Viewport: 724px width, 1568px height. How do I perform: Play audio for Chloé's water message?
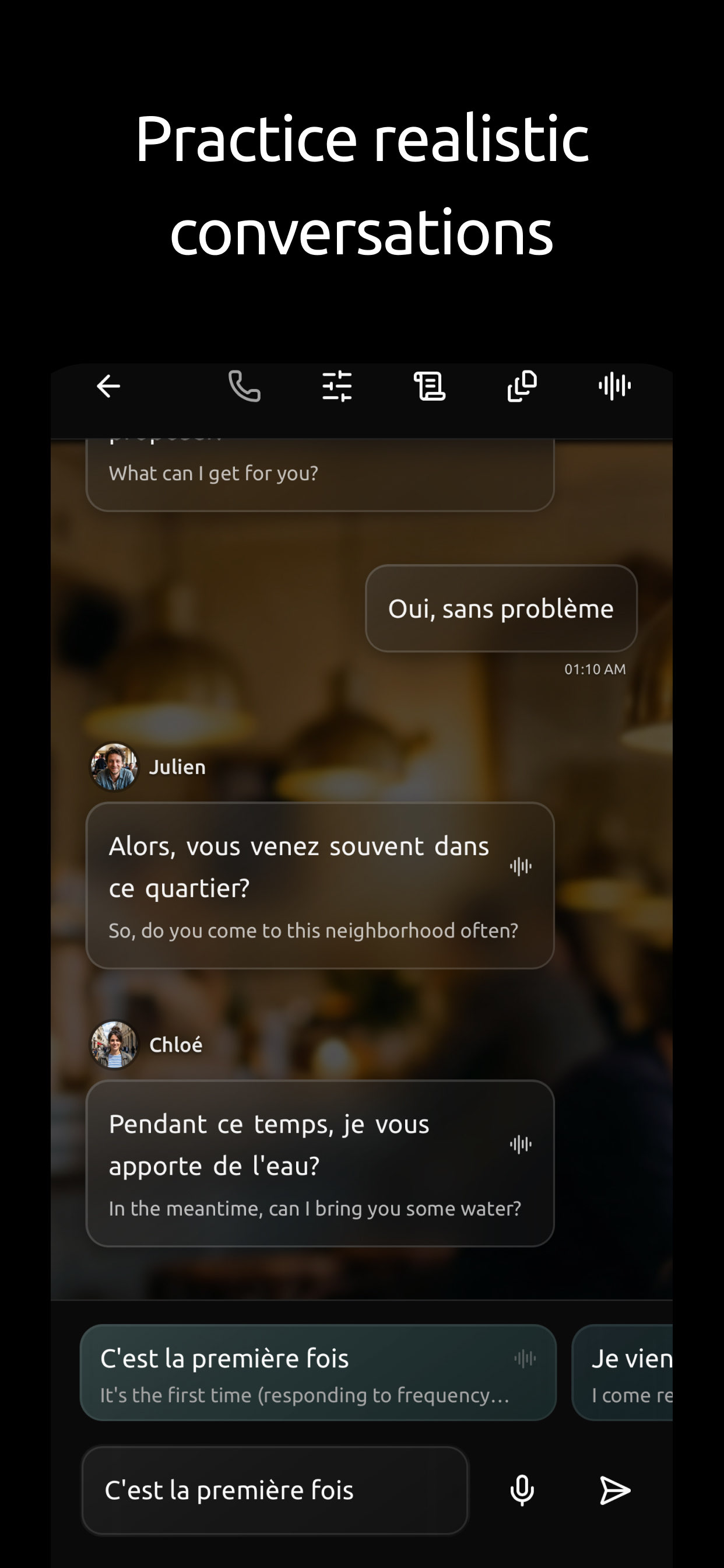coord(520,1145)
